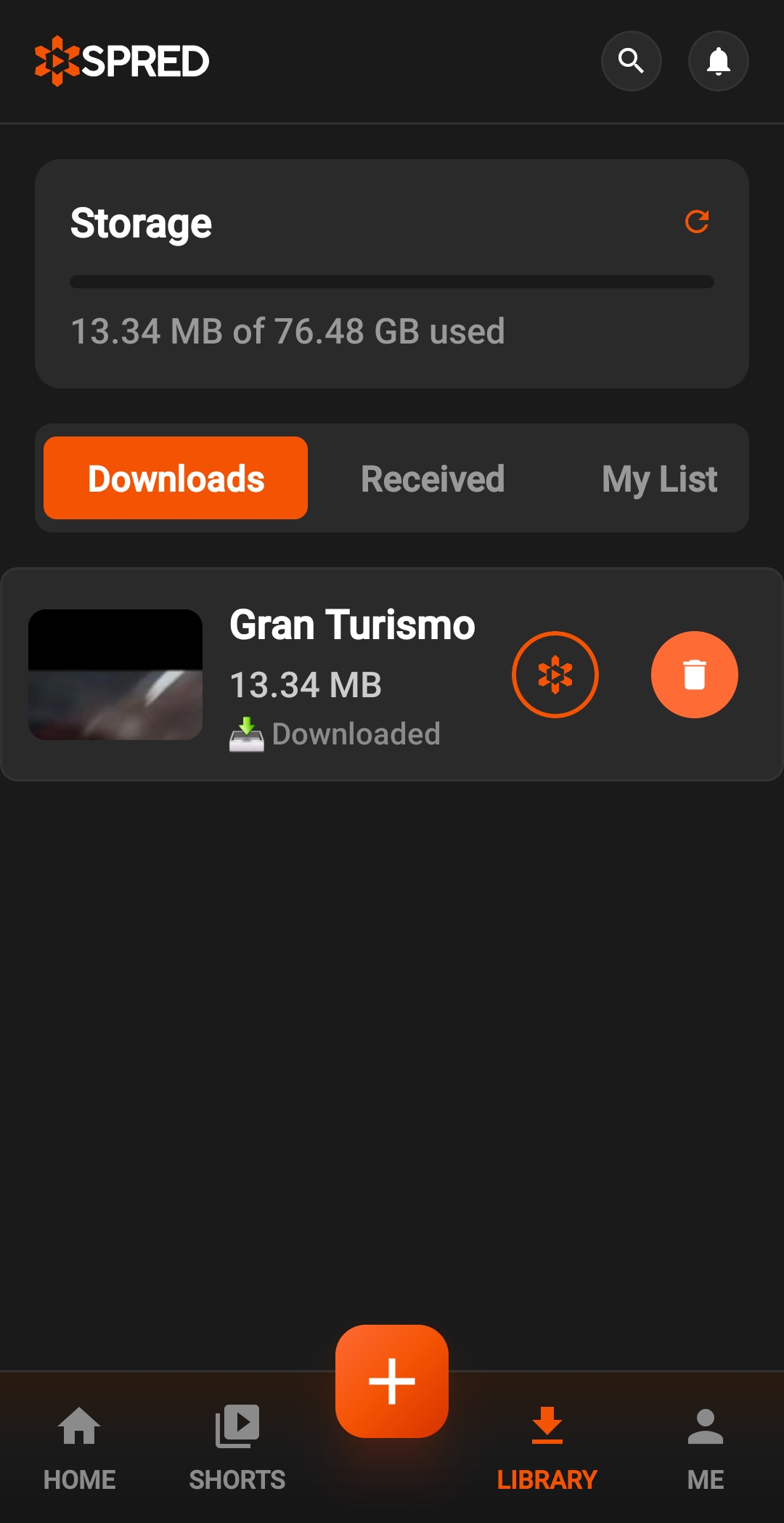Open the My List tab

(x=658, y=477)
